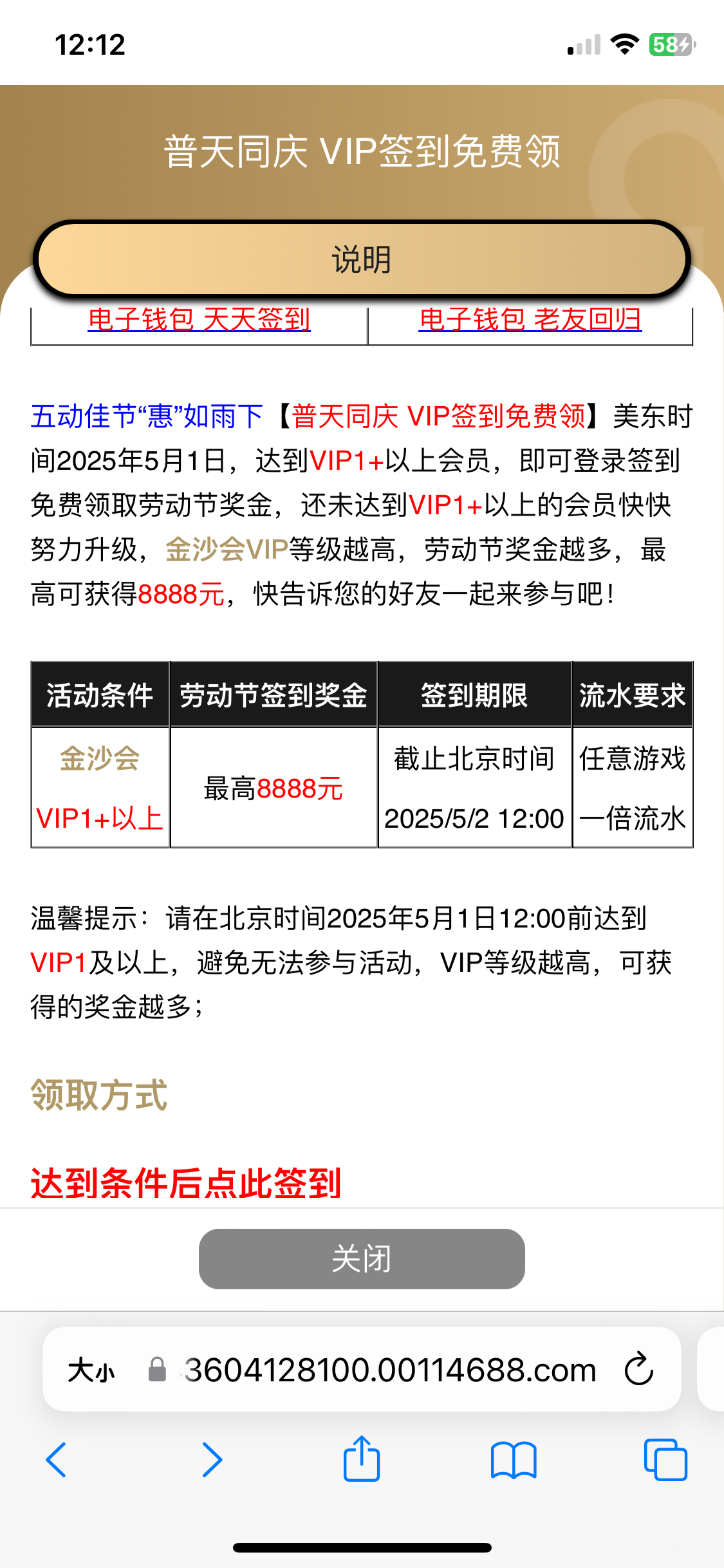This screenshot has height=1568, width=724.
Task: Share this page
Action: [x=362, y=1459]
